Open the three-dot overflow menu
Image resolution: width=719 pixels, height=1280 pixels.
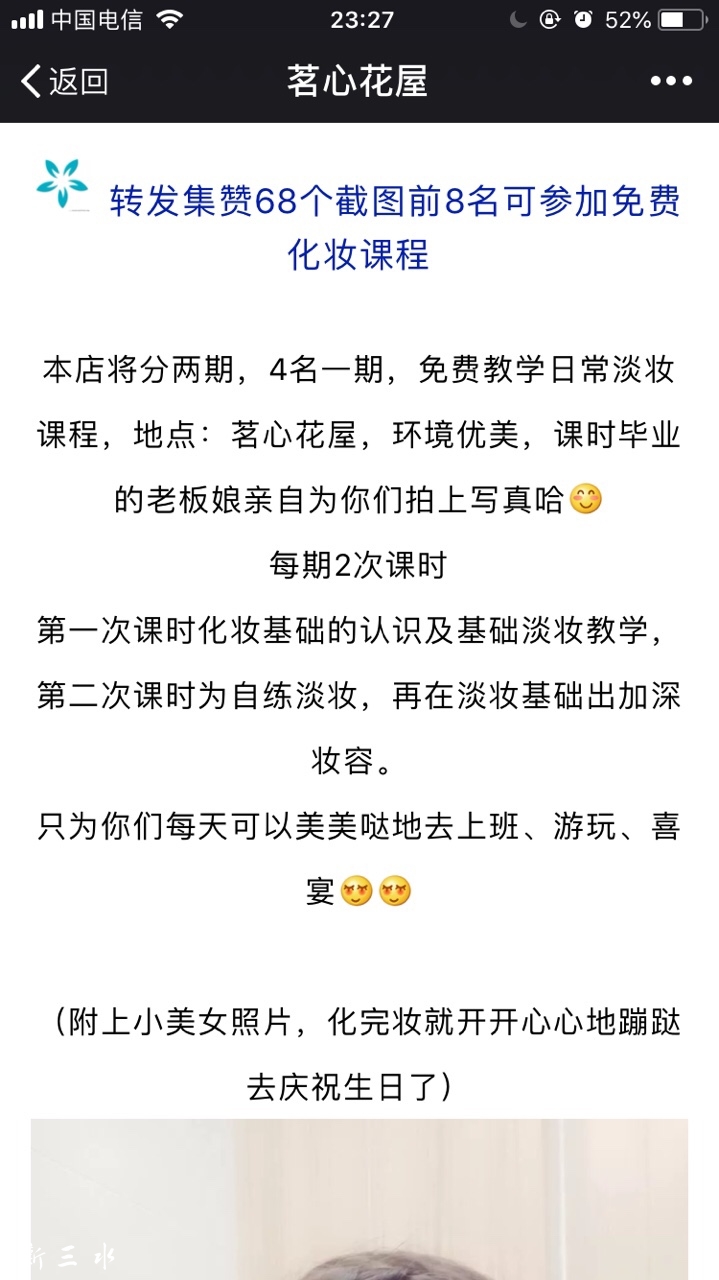coord(670,81)
